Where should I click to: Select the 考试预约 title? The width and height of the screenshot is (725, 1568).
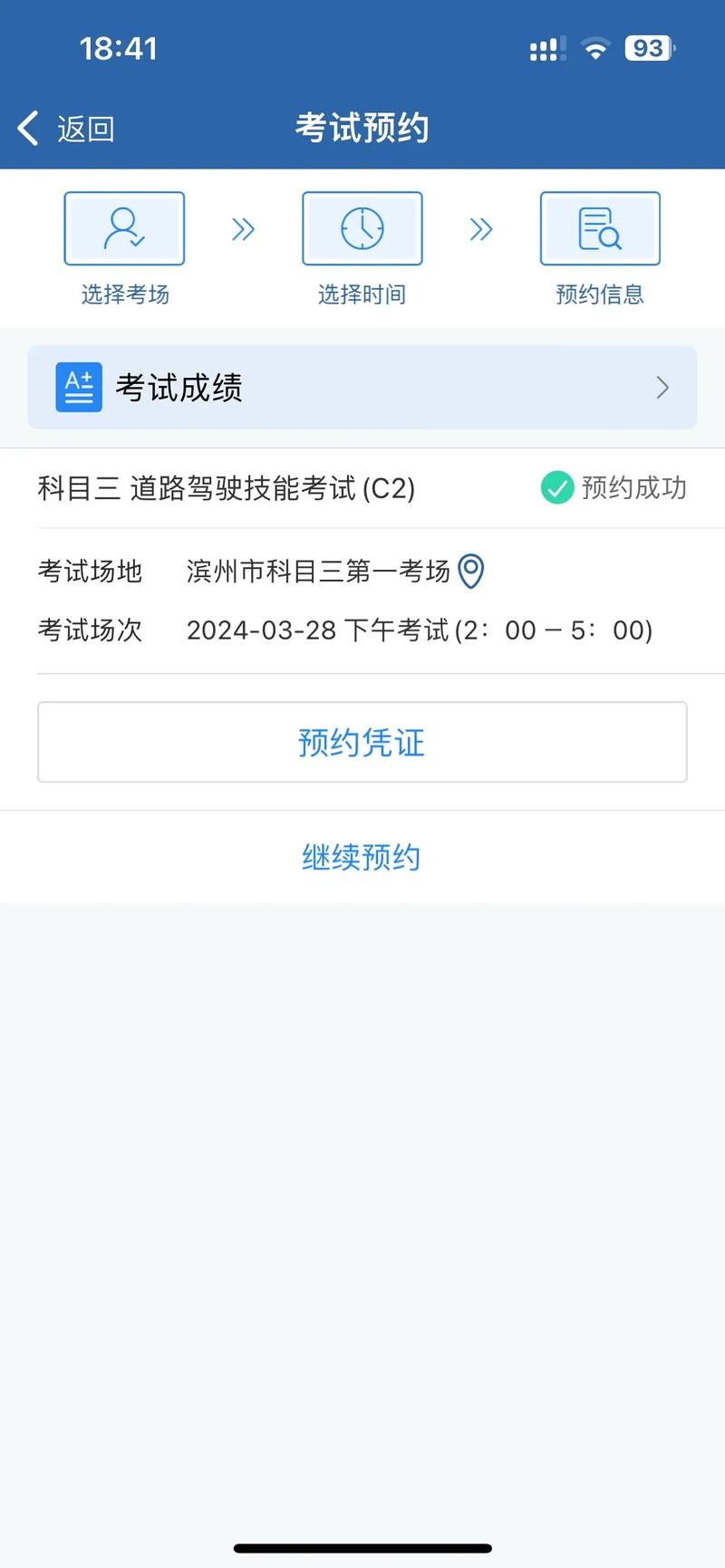[x=362, y=128]
